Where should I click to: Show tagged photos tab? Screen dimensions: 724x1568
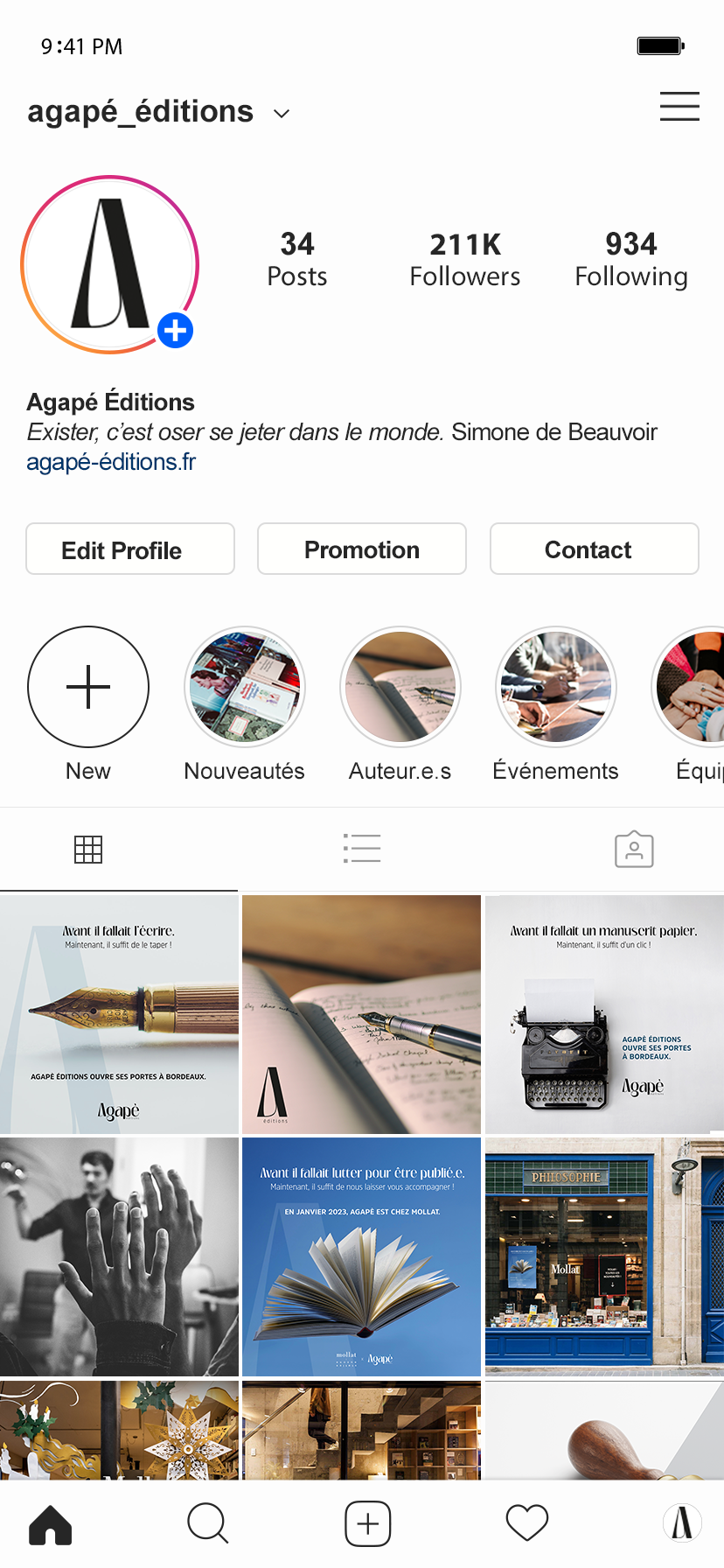(634, 850)
